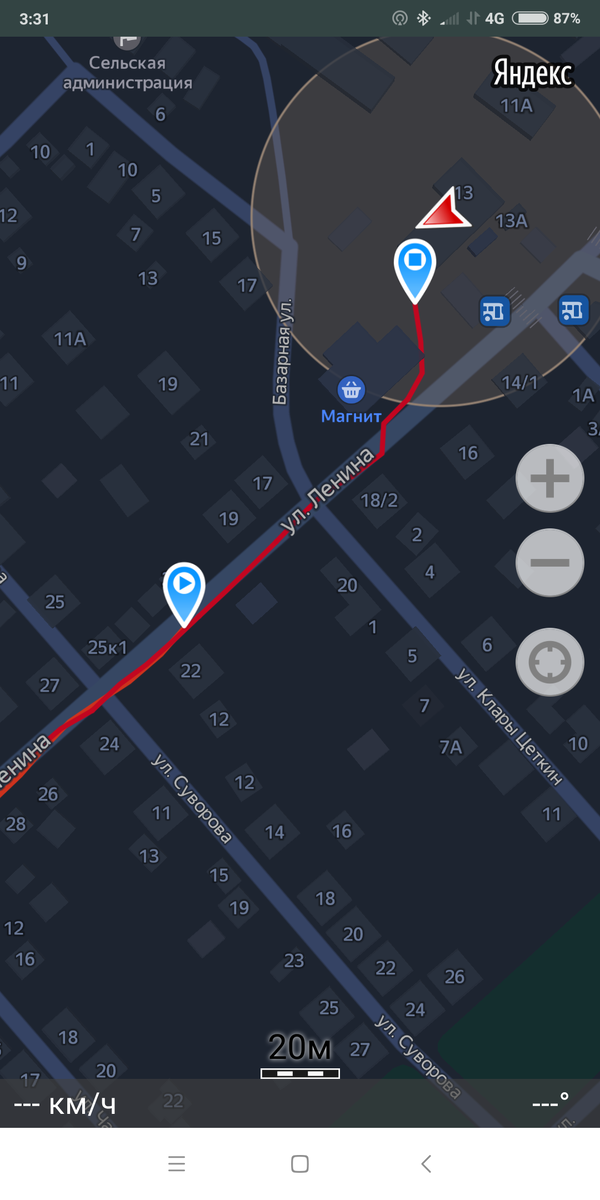Go back with the system back button
This screenshot has width=600, height=1200.
tap(426, 1163)
